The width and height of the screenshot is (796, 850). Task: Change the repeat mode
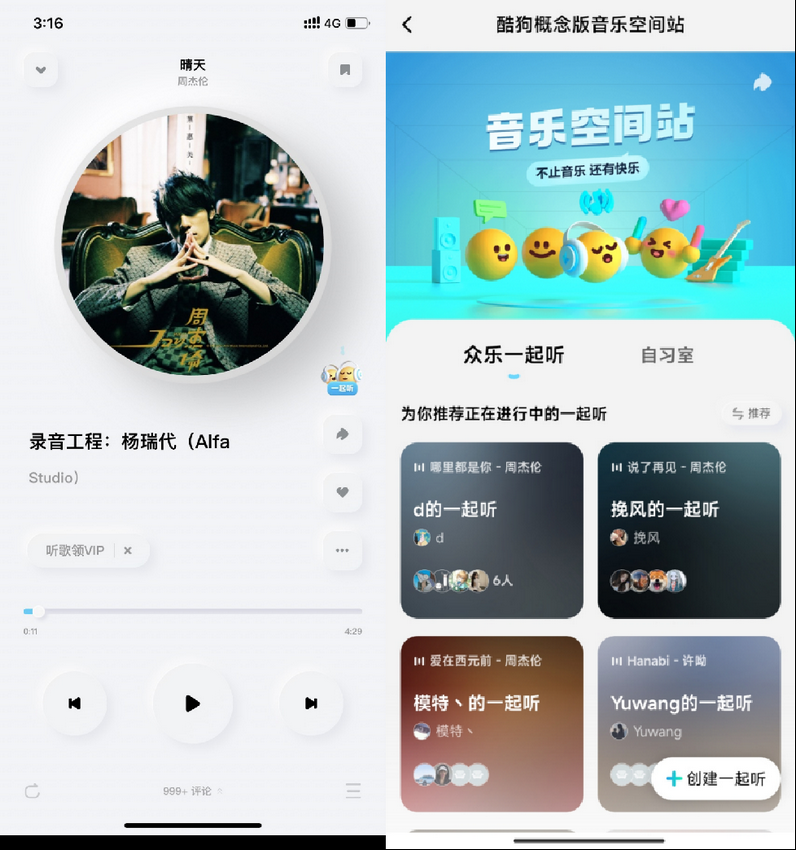[32, 791]
